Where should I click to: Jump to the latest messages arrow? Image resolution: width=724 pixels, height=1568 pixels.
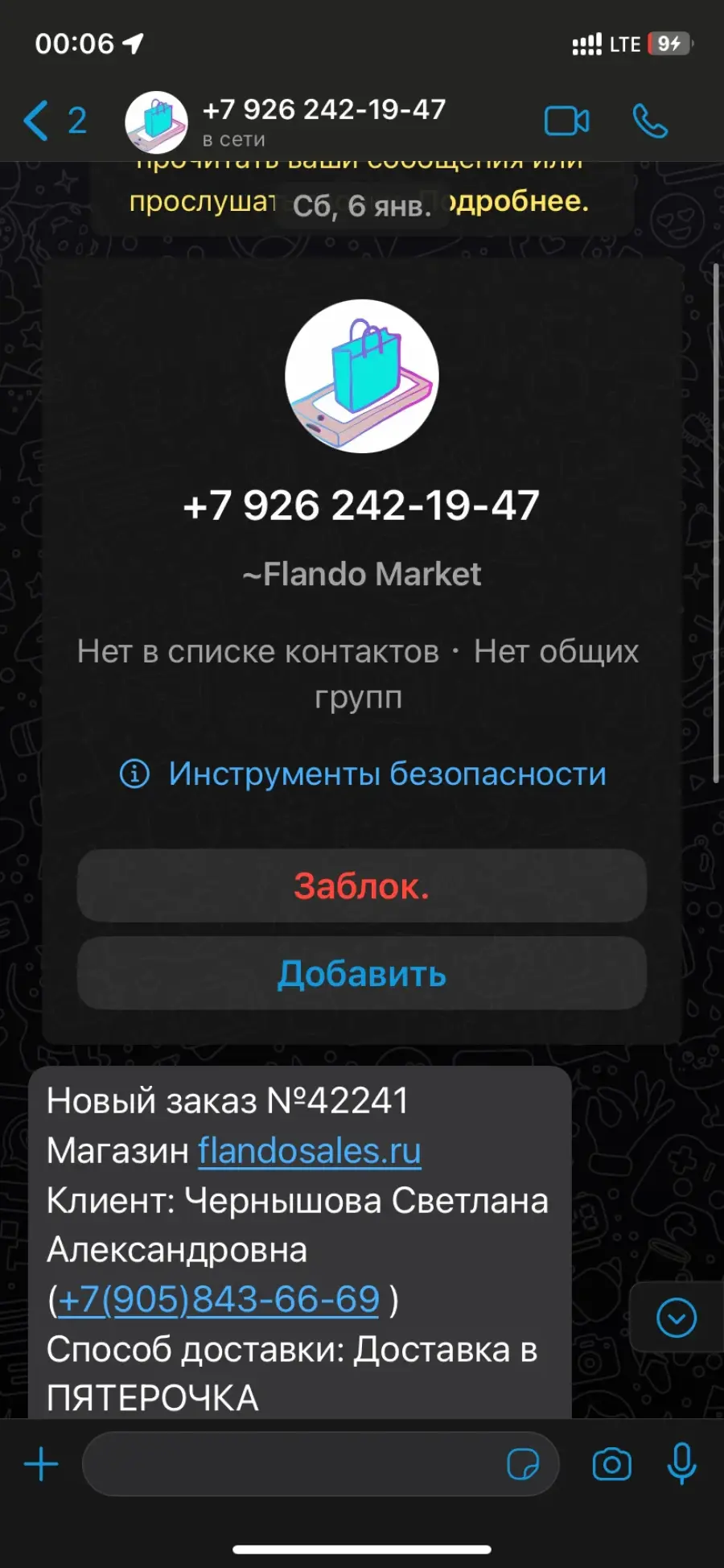coord(677,1318)
